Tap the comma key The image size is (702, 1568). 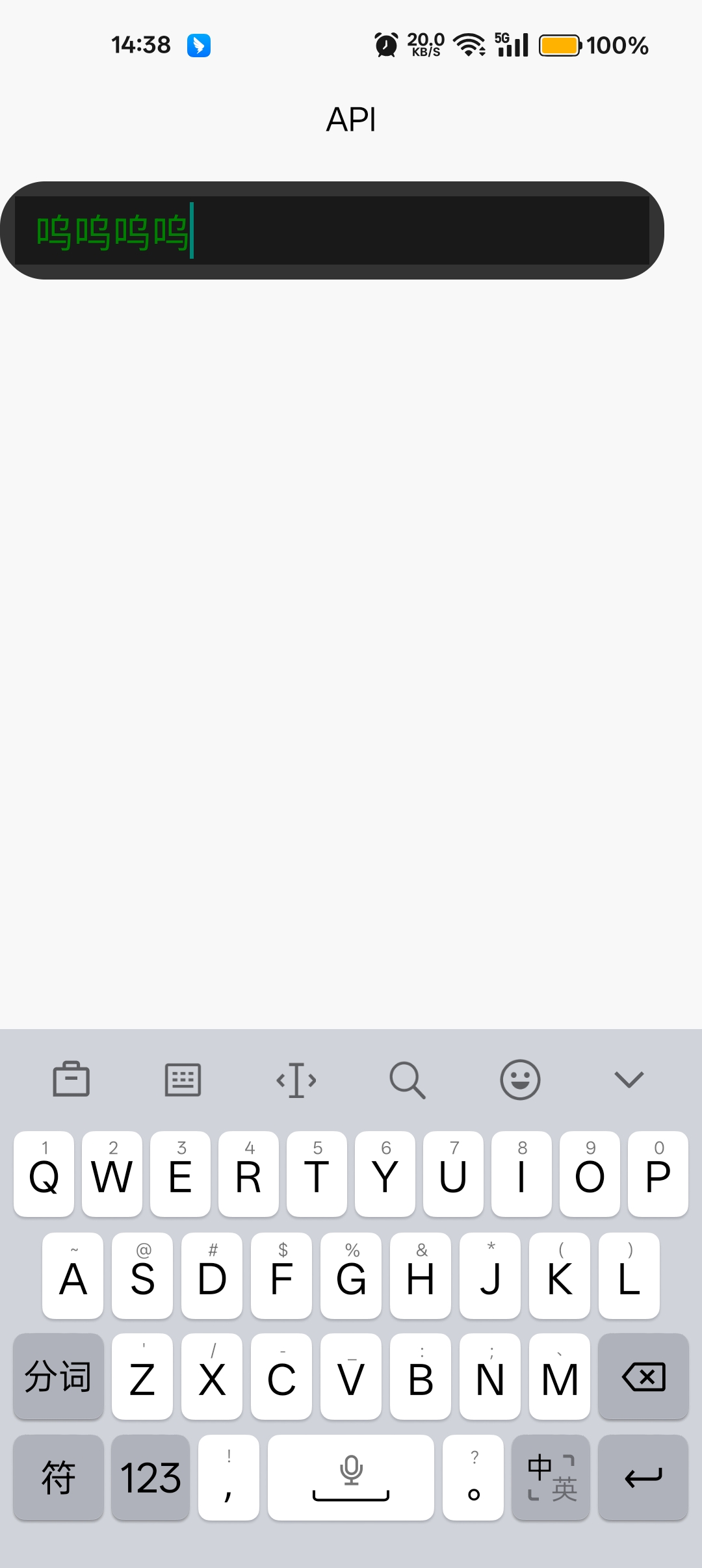229,1478
